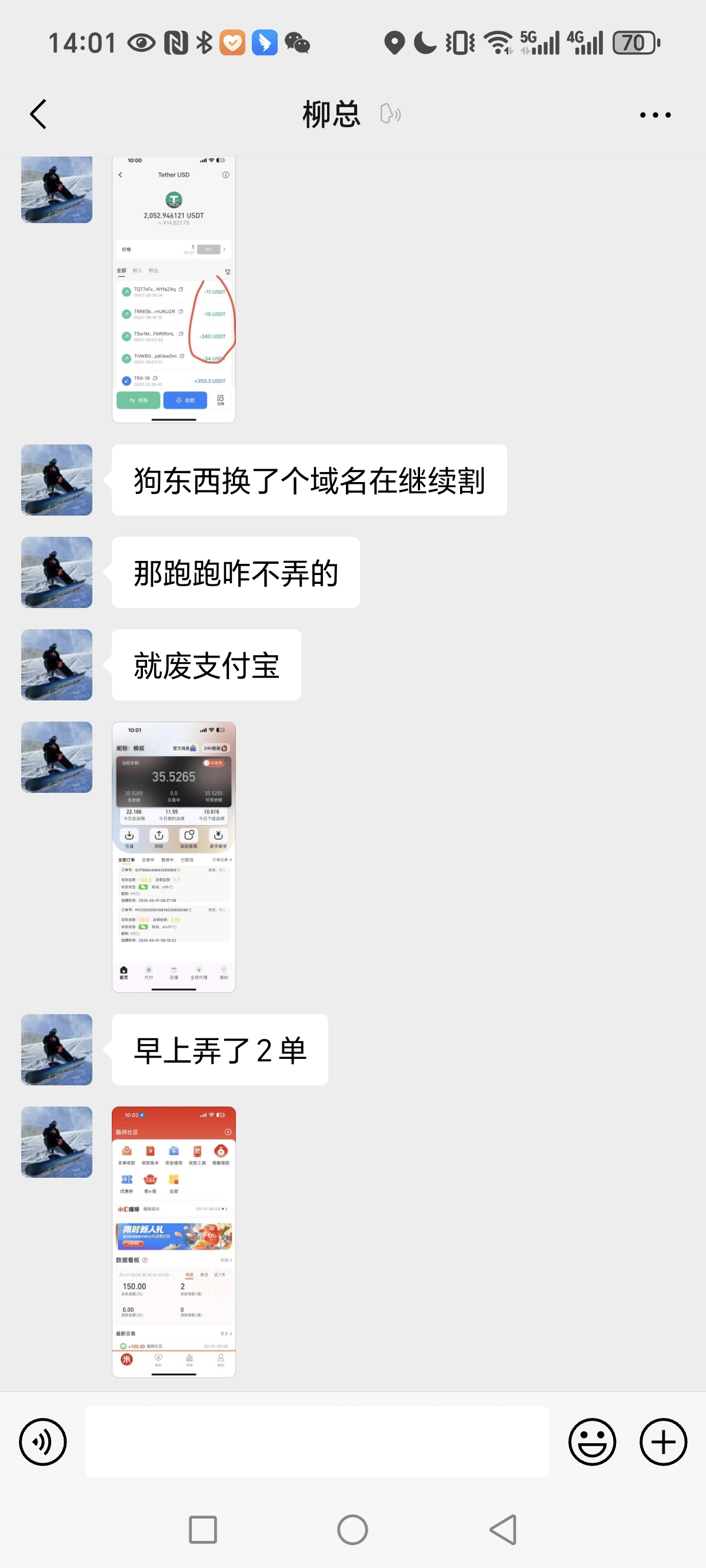Image resolution: width=706 pixels, height=1568 pixels.
Task: Open recent apps from navigation bar
Action: pyautogui.click(x=202, y=1530)
